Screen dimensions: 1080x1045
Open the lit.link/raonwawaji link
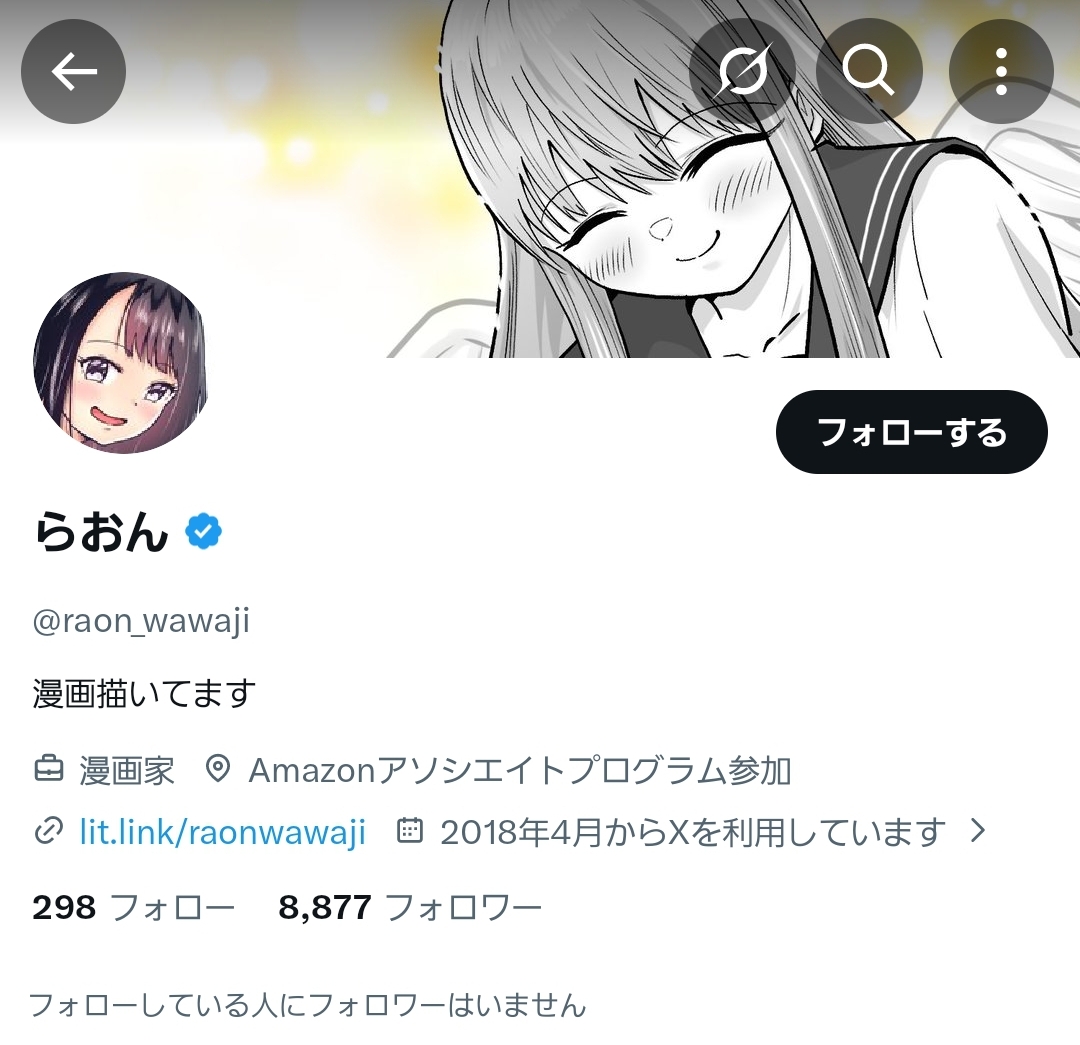(x=222, y=831)
